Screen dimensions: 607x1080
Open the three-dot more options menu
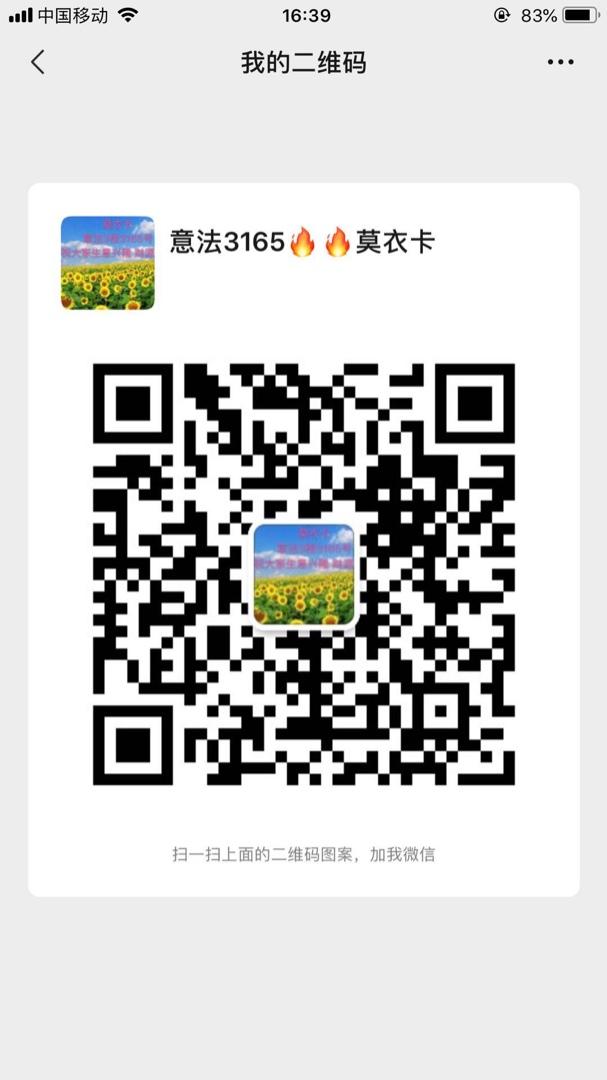pyautogui.click(x=560, y=62)
